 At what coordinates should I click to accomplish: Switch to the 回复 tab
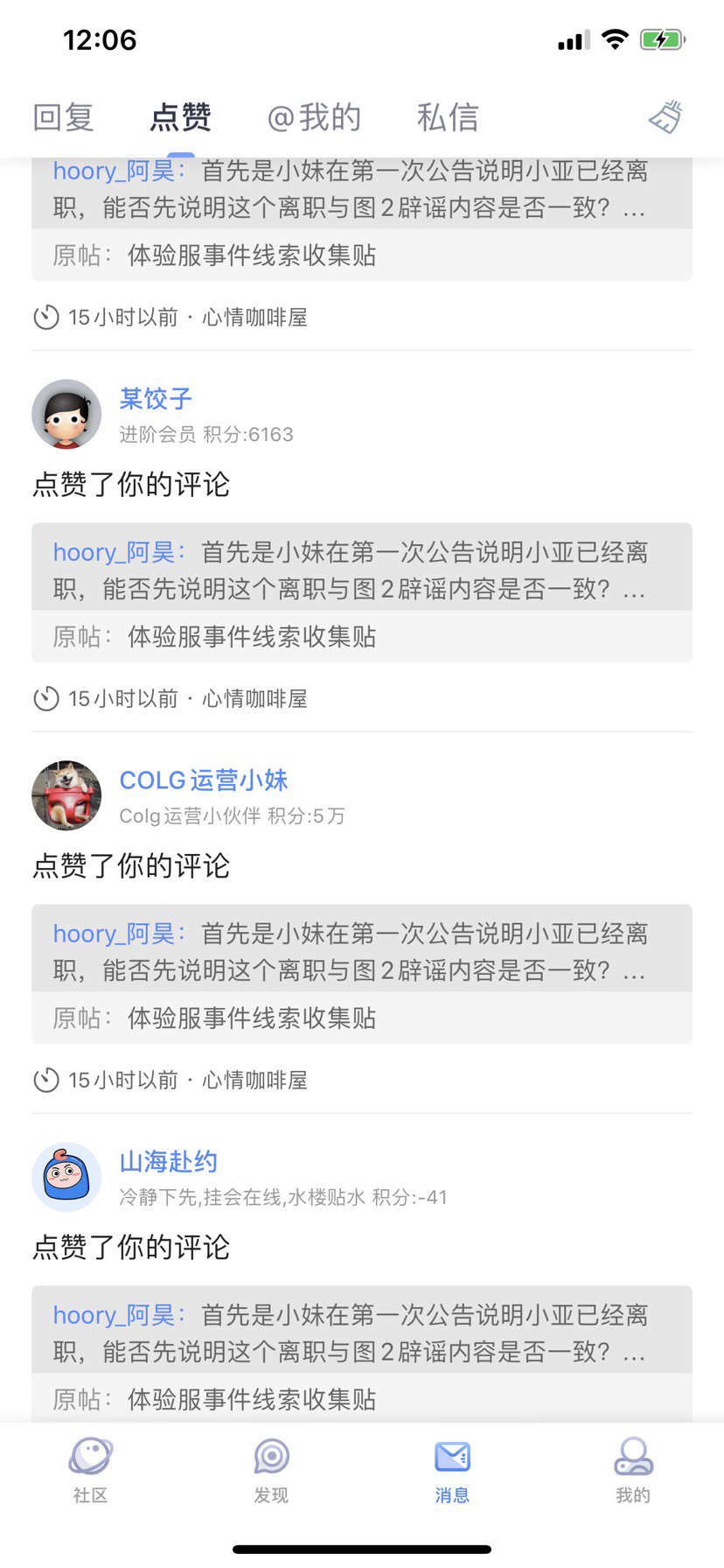(63, 117)
